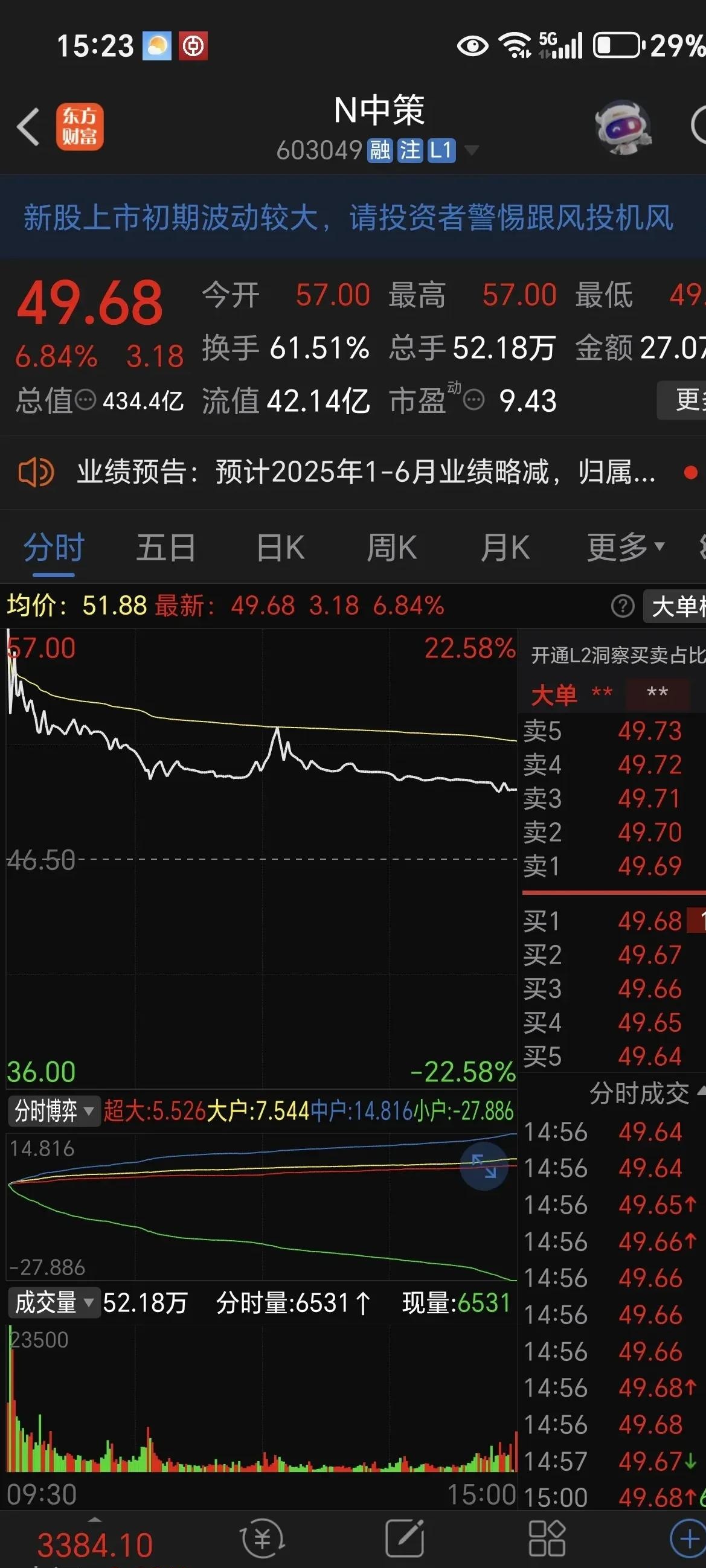Open the 成交量 indicator dropdown
The width and height of the screenshot is (706, 1568).
pos(54,1302)
